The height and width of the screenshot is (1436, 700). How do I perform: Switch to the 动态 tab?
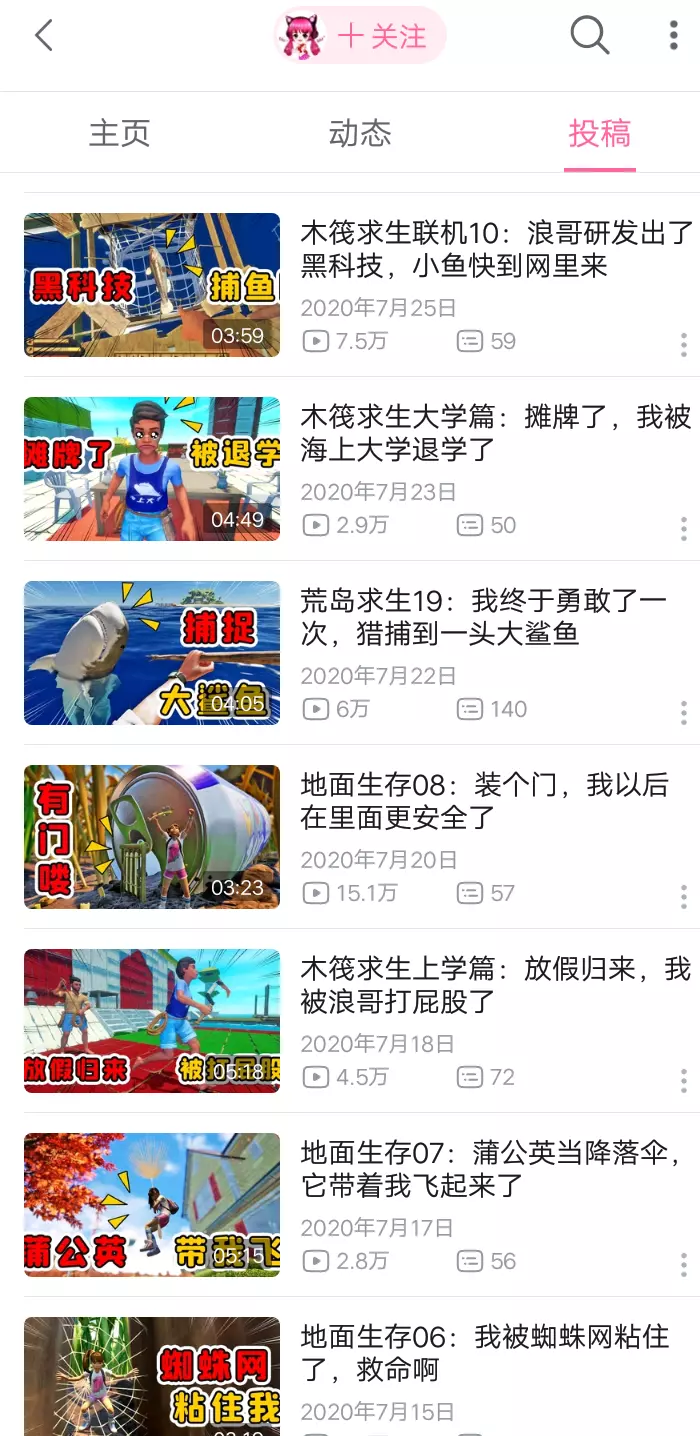[x=360, y=133]
